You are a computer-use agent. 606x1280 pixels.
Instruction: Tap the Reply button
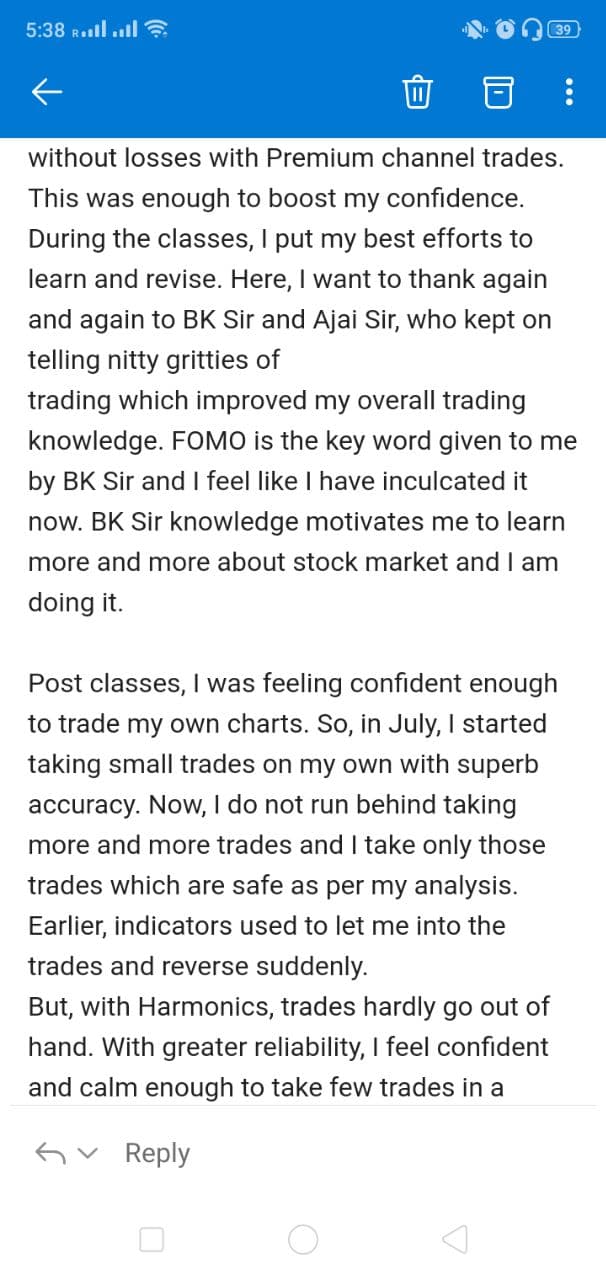157,1153
